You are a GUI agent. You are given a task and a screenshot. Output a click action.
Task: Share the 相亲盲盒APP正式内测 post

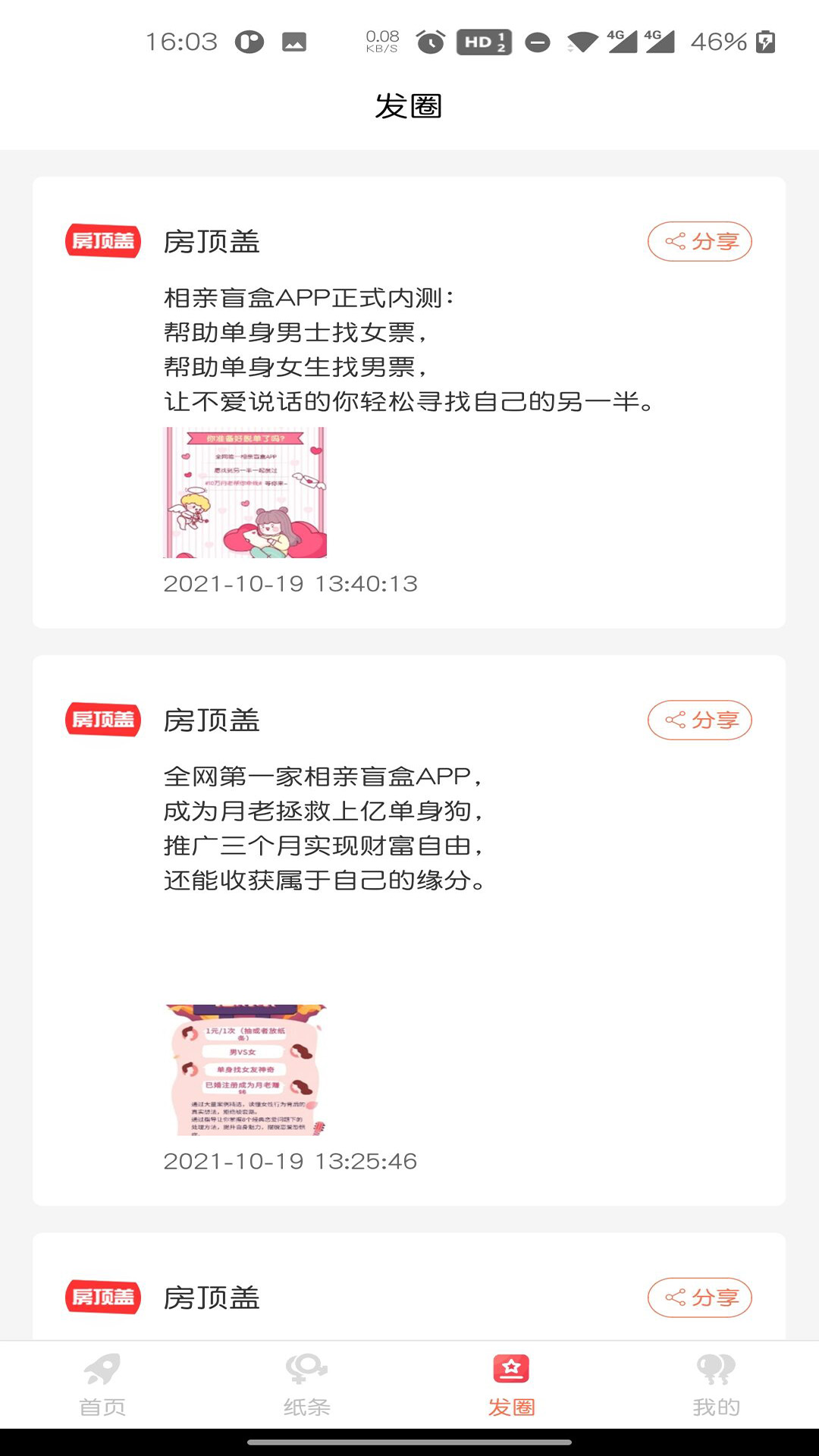click(699, 242)
